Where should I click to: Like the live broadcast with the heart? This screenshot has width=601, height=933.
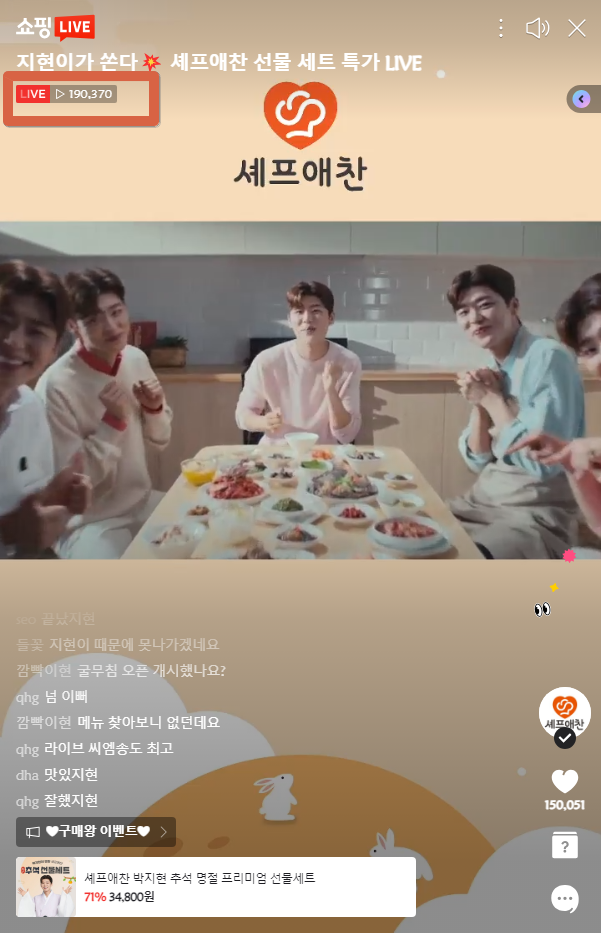coord(565,781)
